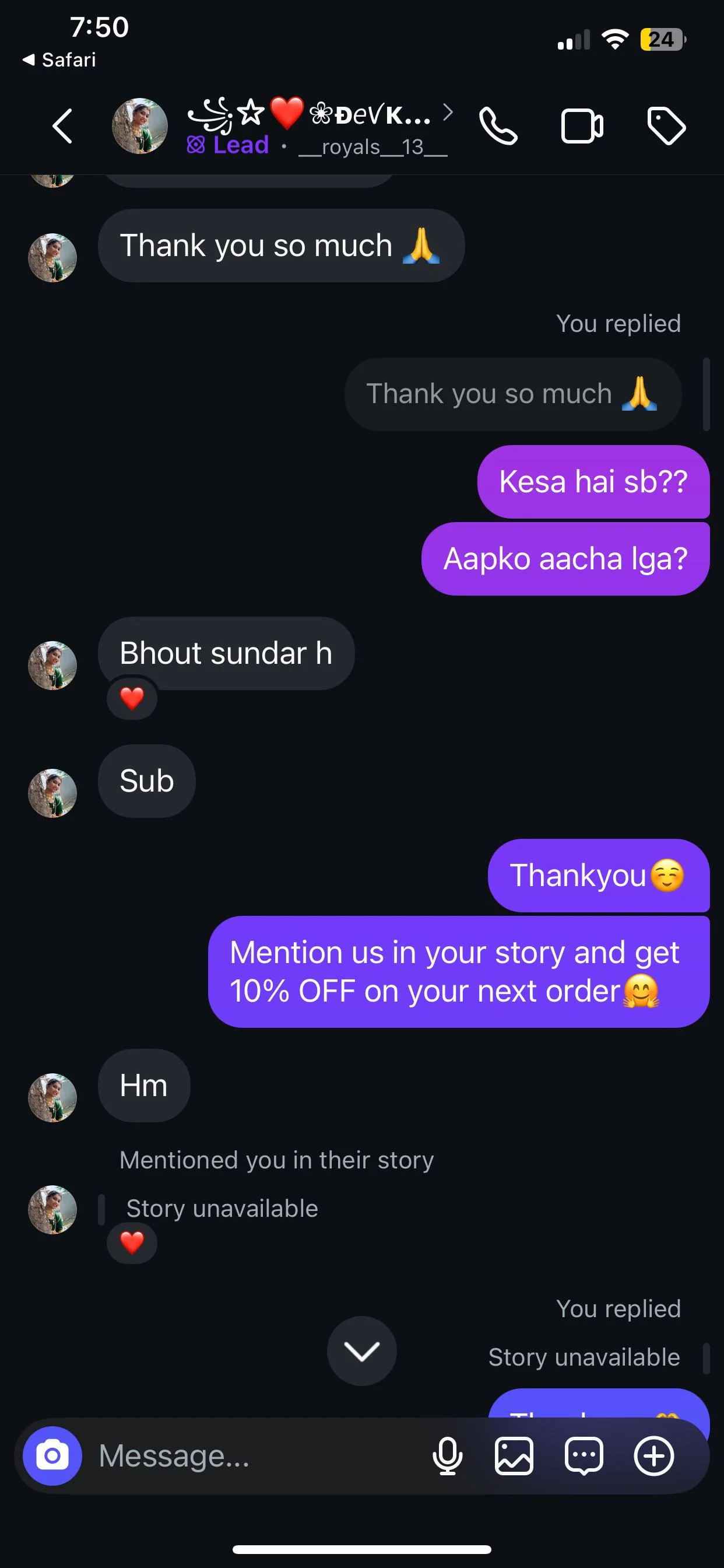The height and width of the screenshot is (1568, 724).
Task: Open the sticker picker icon
Action: (x=585, y=1457)
